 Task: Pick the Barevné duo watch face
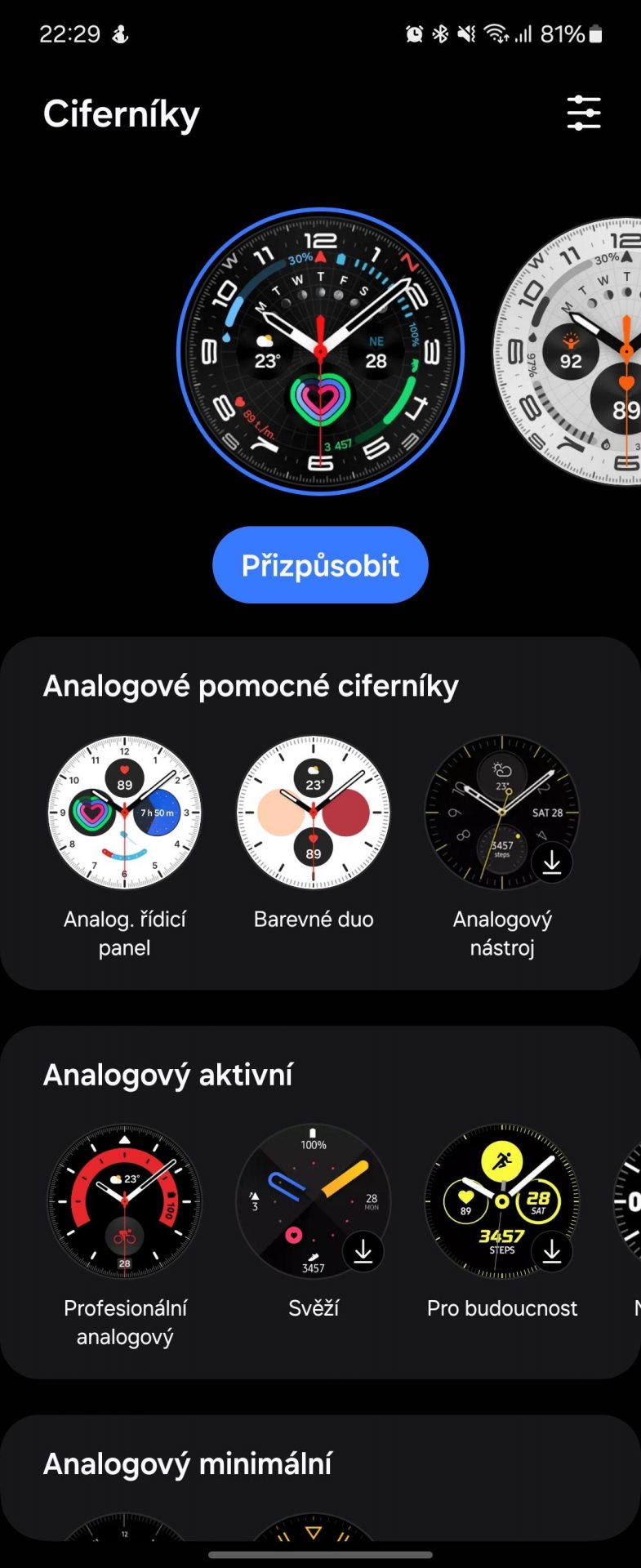coord(314,813)
